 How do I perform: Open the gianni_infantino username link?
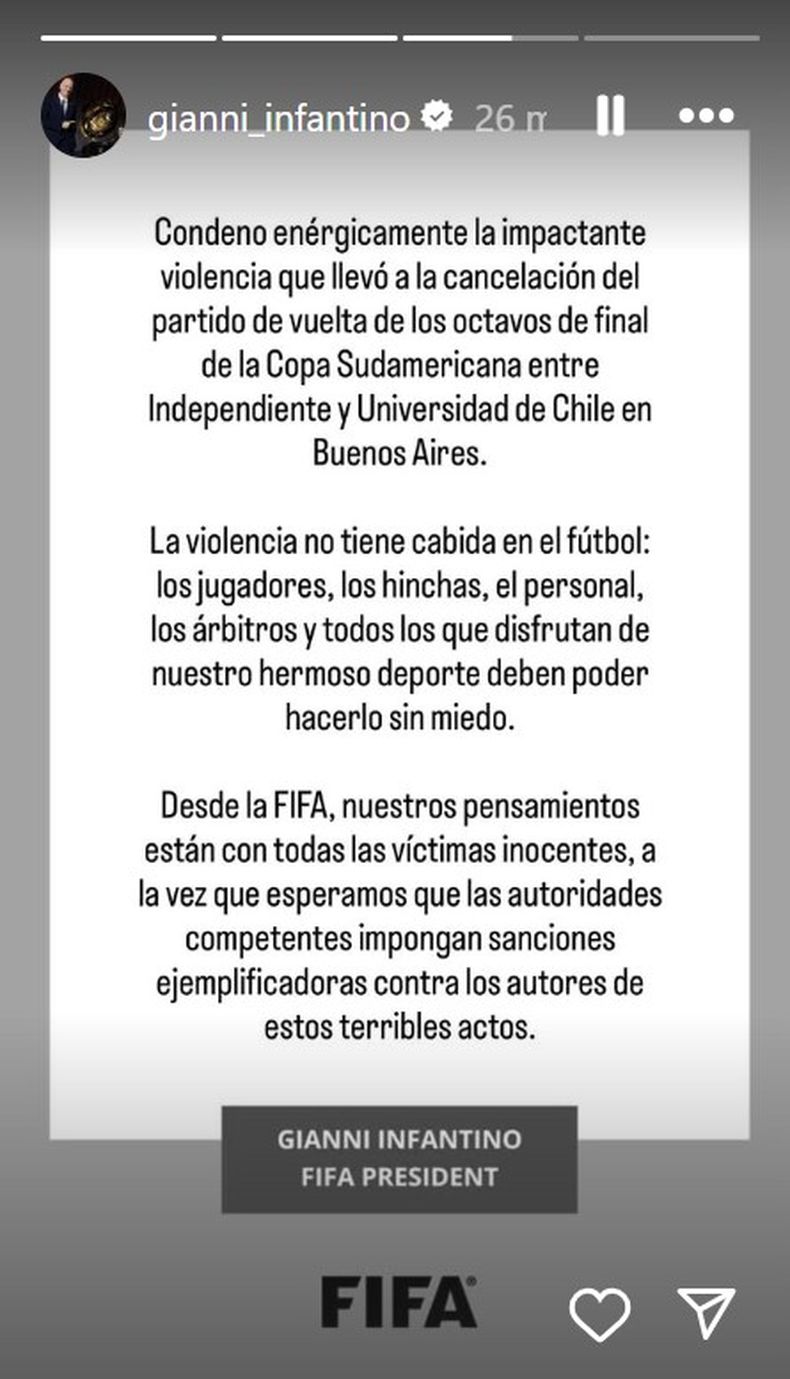click(x=279, y=118)
